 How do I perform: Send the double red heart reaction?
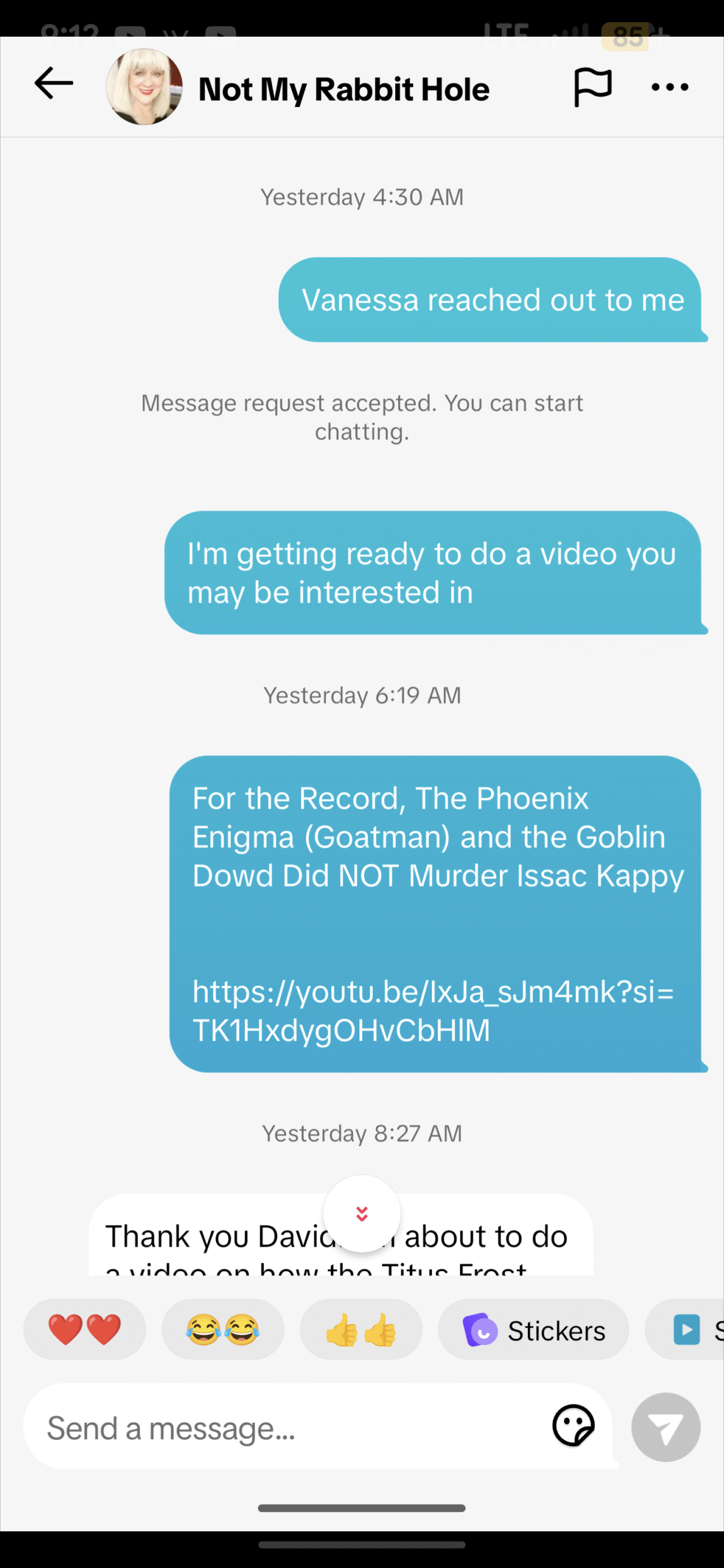tap(85, 1330)
